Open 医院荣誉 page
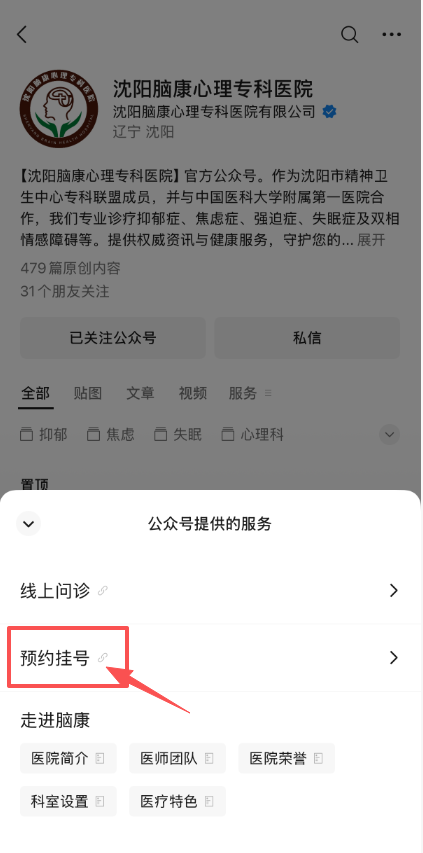423x853 pixels. [x=287, y=758]
